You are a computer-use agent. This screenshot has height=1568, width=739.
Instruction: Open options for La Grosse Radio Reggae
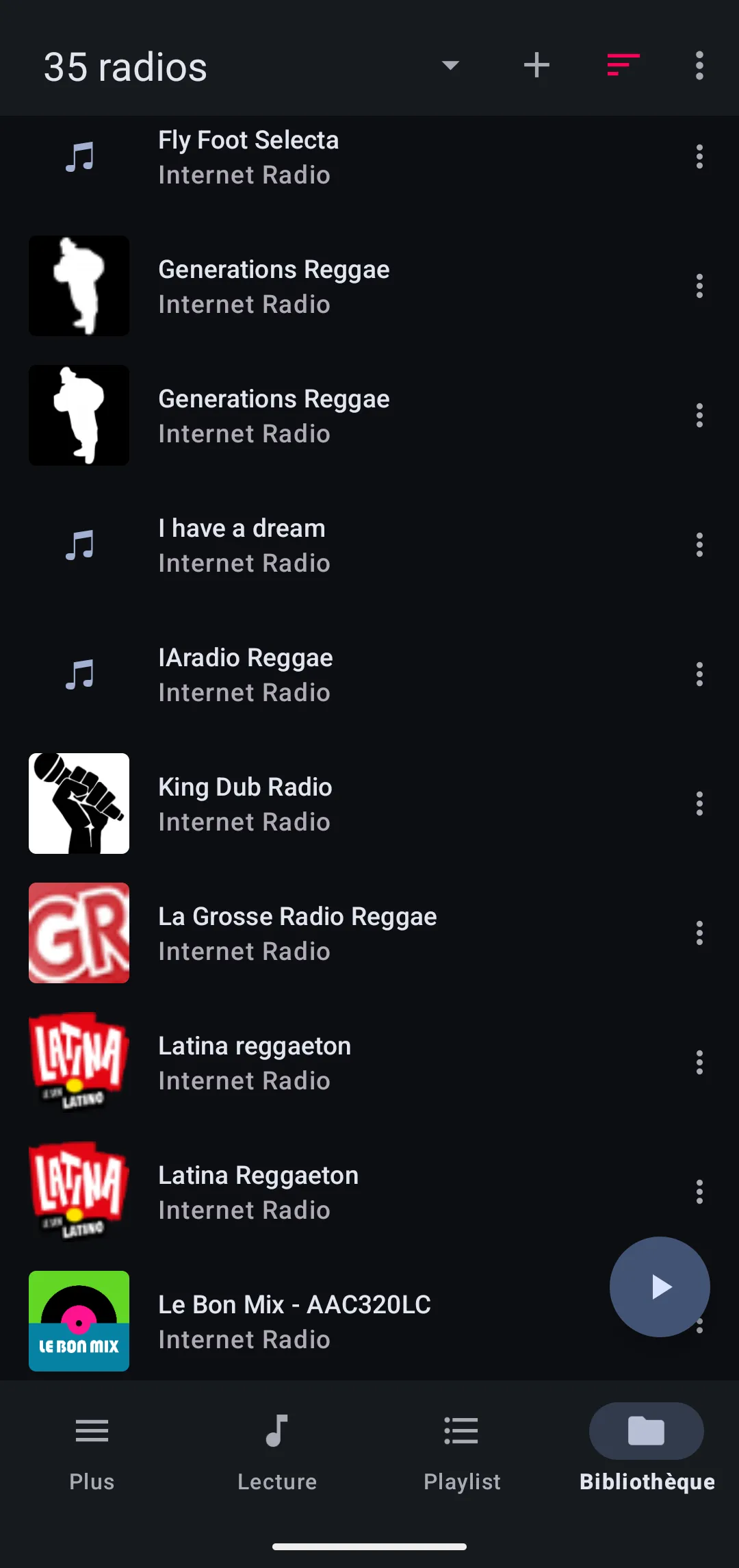pyautogui.click(x=699, y=933)
